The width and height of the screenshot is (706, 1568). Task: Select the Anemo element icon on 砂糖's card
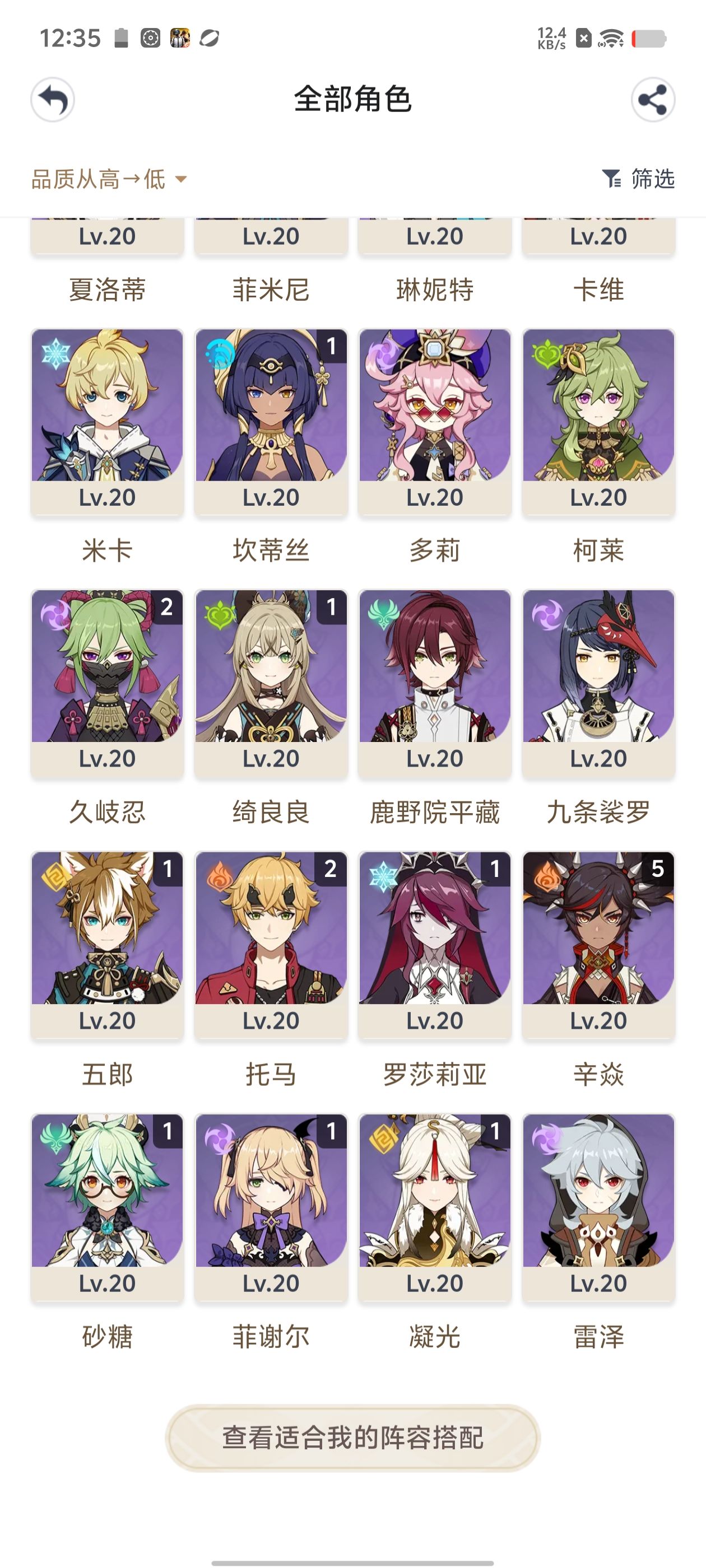pyautogui.click(x=55, y=1137)
